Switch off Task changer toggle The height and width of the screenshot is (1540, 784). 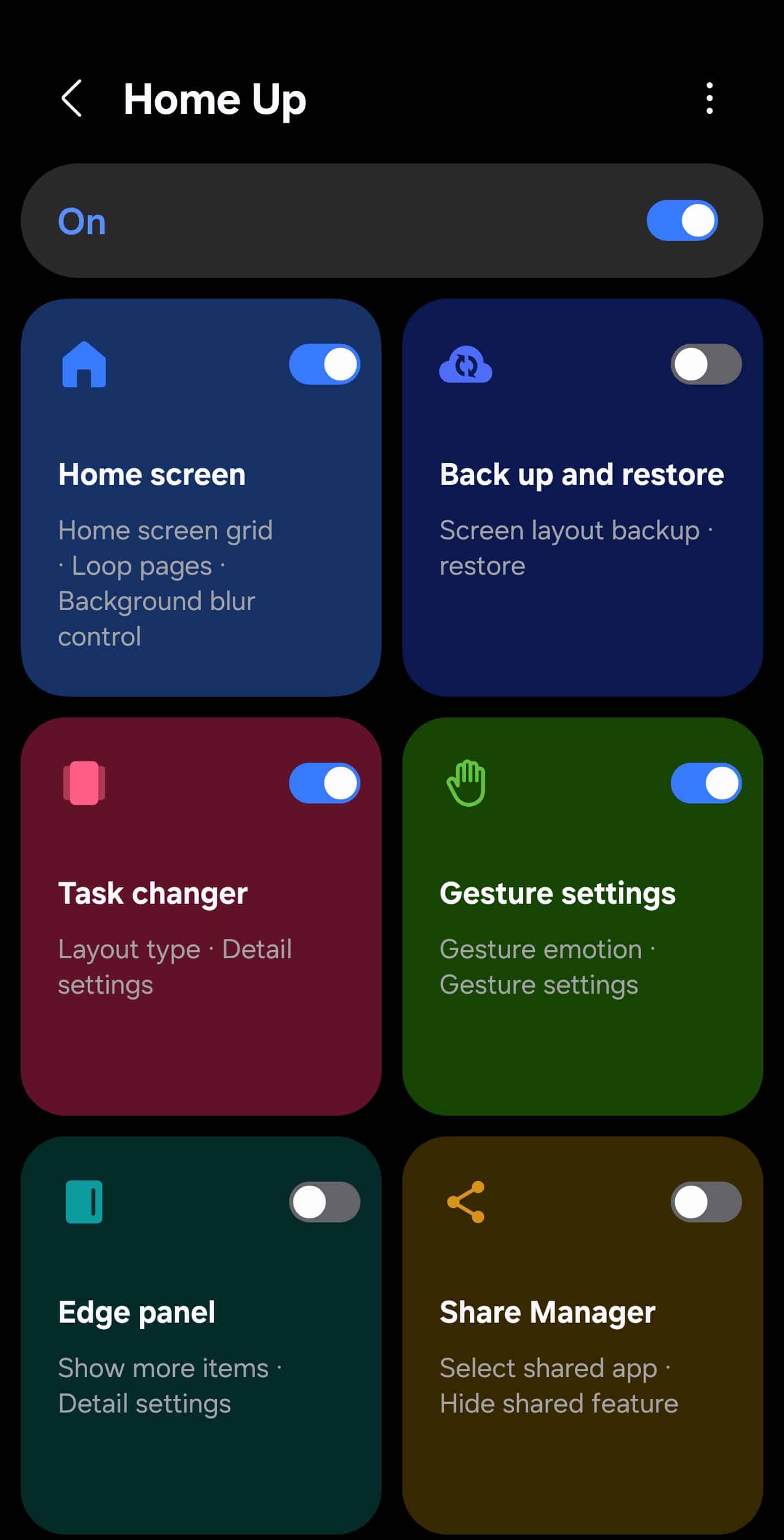pyautogui.click(x=324, y=783)
